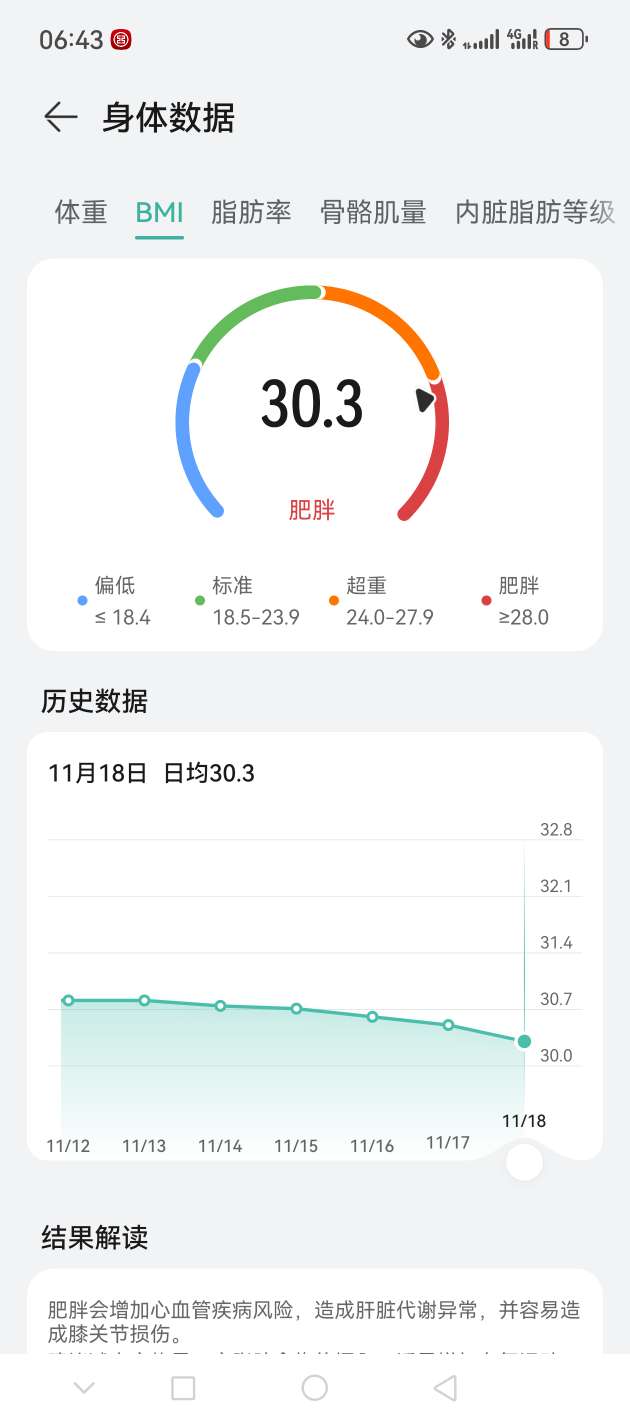630x1422 pixels.
Task: Go back from 身体数据 page
Action: click(x=60, y=118)
